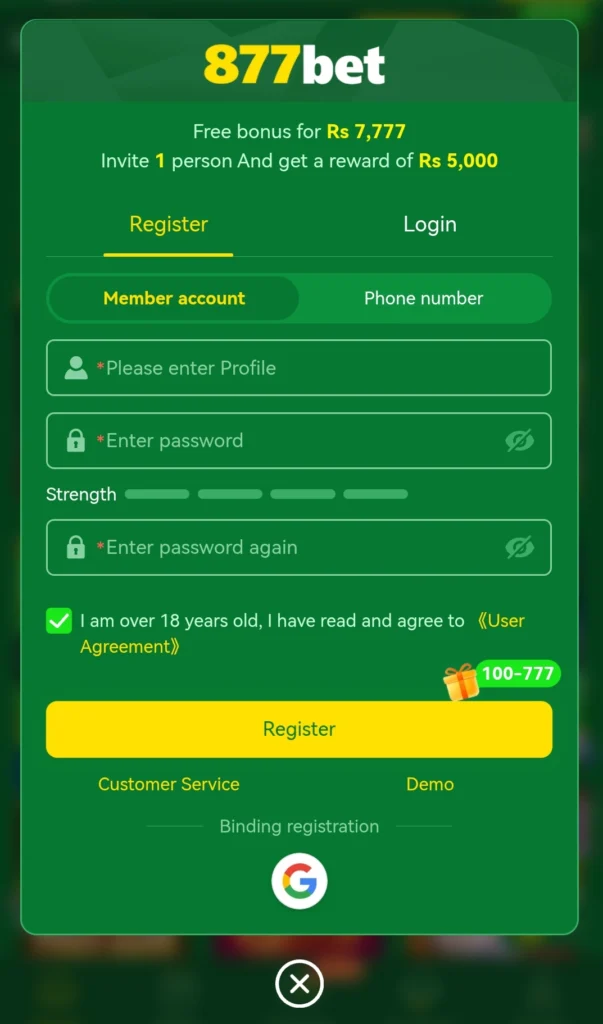The width and height of the screenshot is (603, 1024).
Task: Open the Demo link
Action: (x=430, y=784)
